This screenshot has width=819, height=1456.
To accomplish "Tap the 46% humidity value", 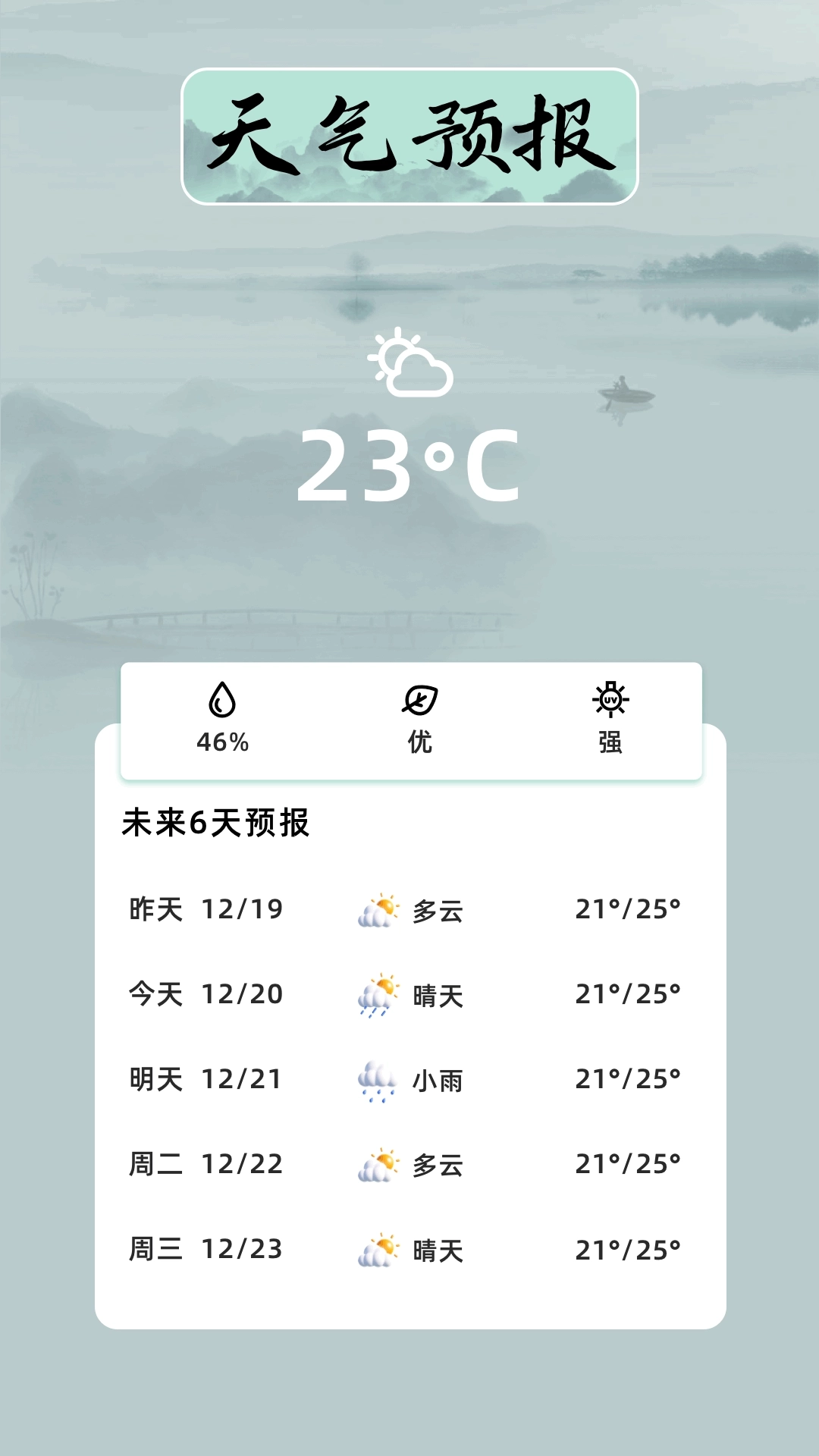I will tap(221, 743).
